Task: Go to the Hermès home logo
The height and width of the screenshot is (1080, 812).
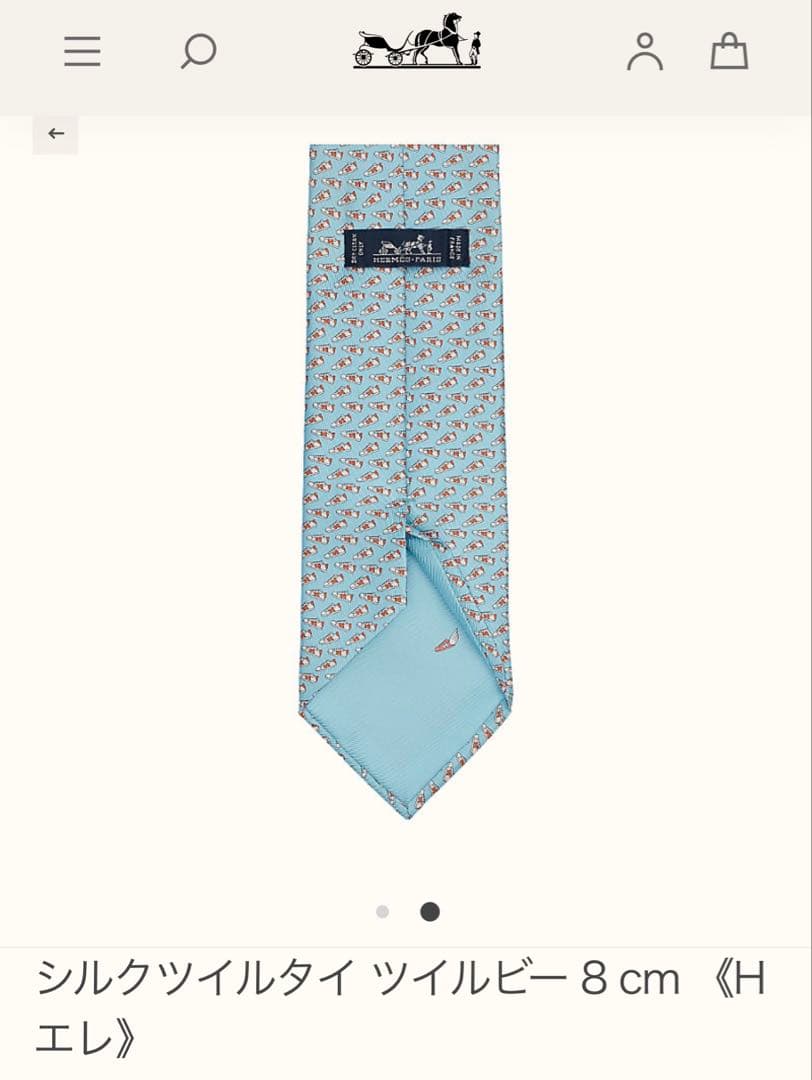Action: click(x=417, y=42)
